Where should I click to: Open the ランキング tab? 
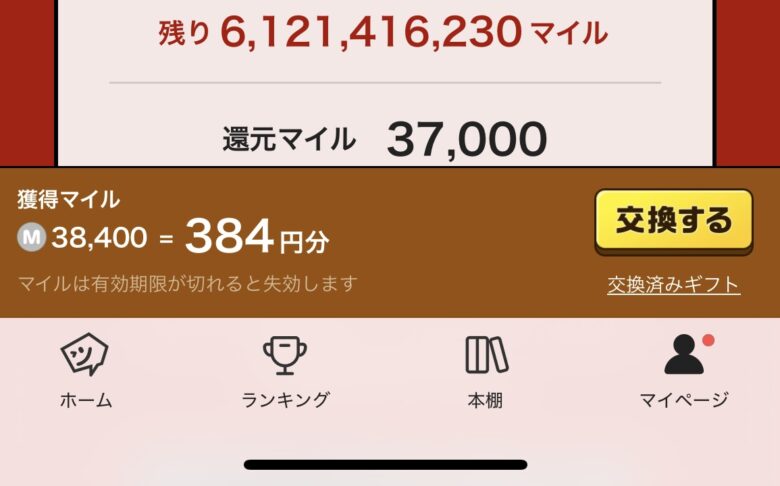pyautogui.click(x=285, y=371)
